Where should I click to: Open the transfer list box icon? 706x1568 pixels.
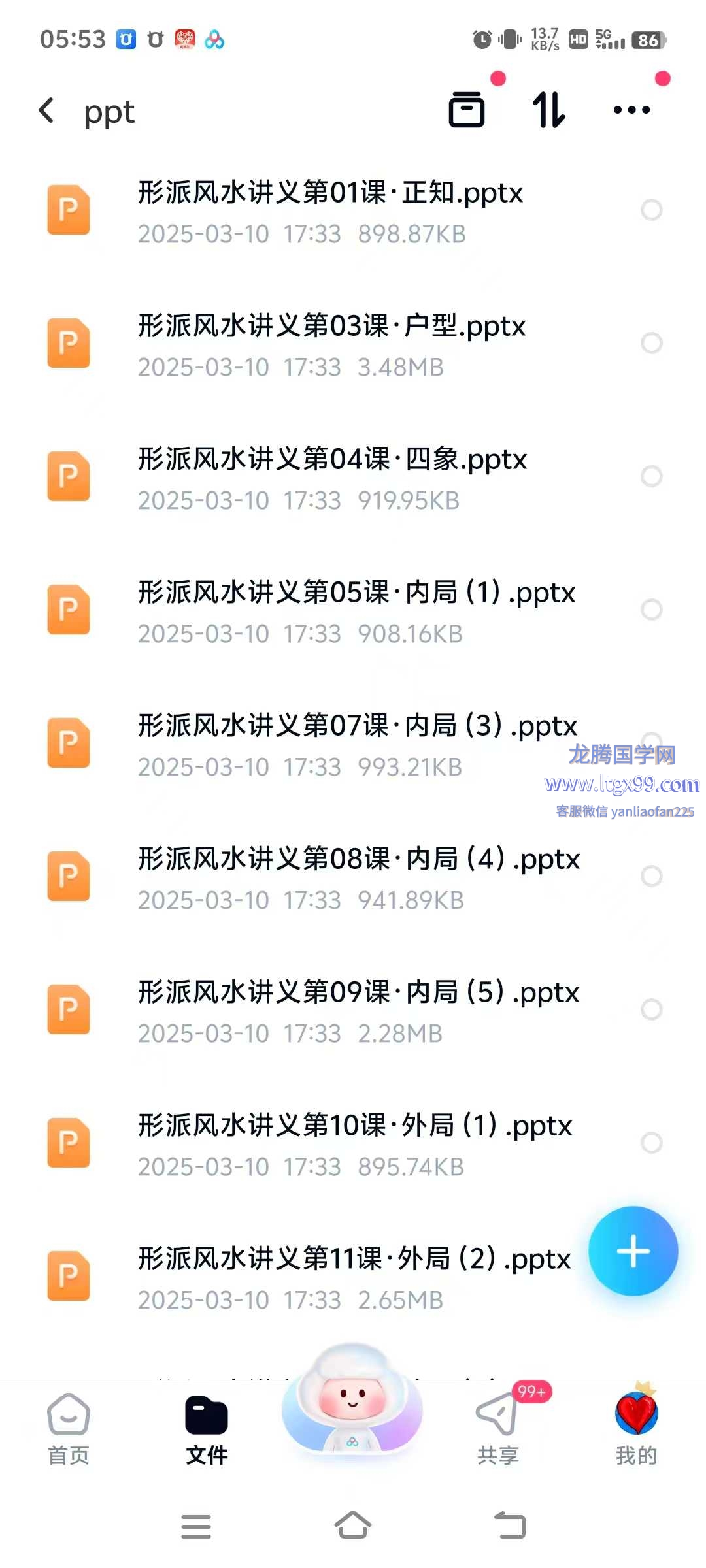click(x=467, y=110)
